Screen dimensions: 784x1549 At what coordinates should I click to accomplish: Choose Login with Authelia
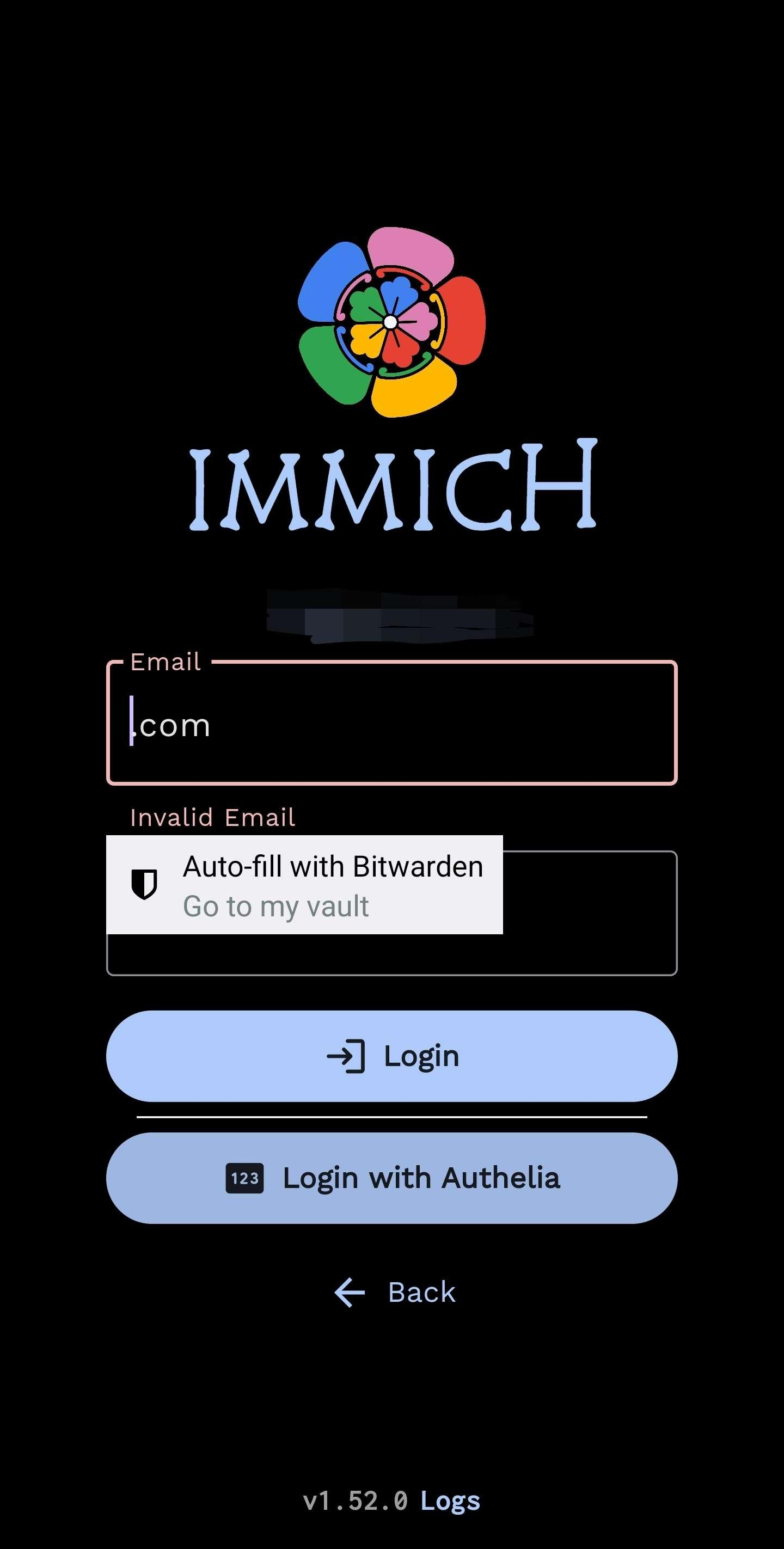pos(391,1177)
